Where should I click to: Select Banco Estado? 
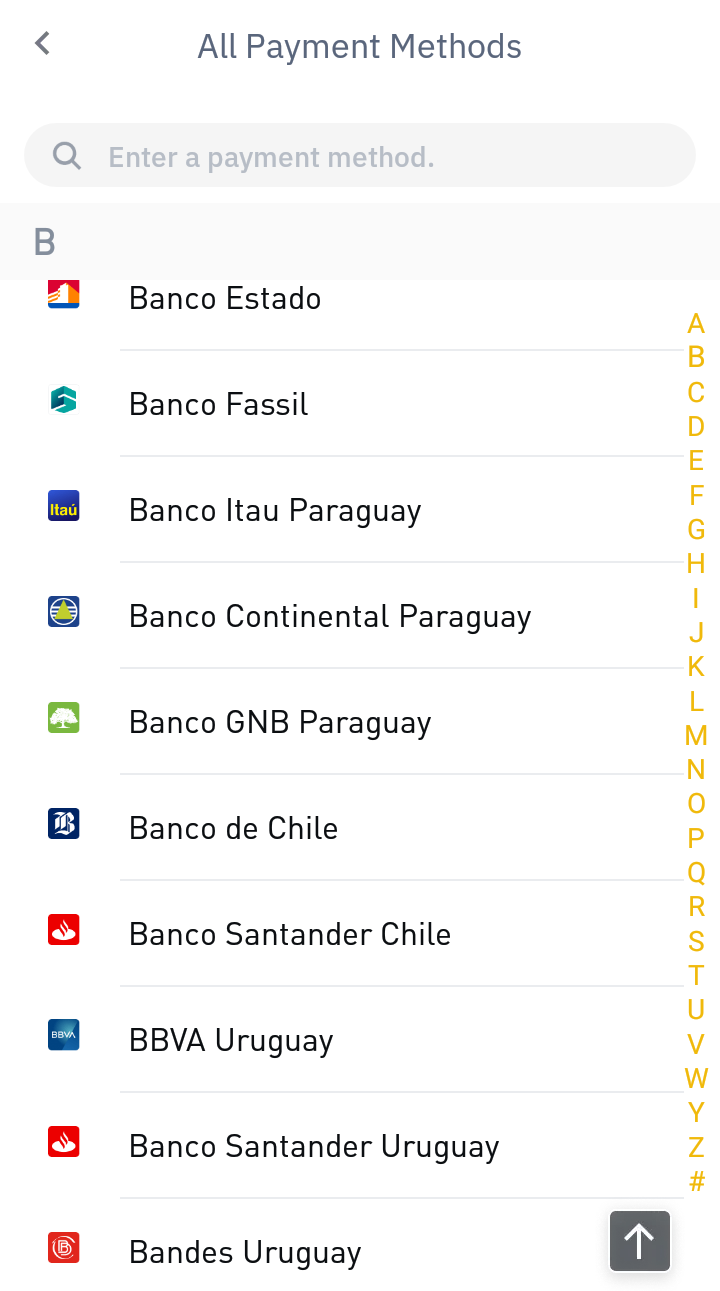pyautogui.click(x=360, y=298)
